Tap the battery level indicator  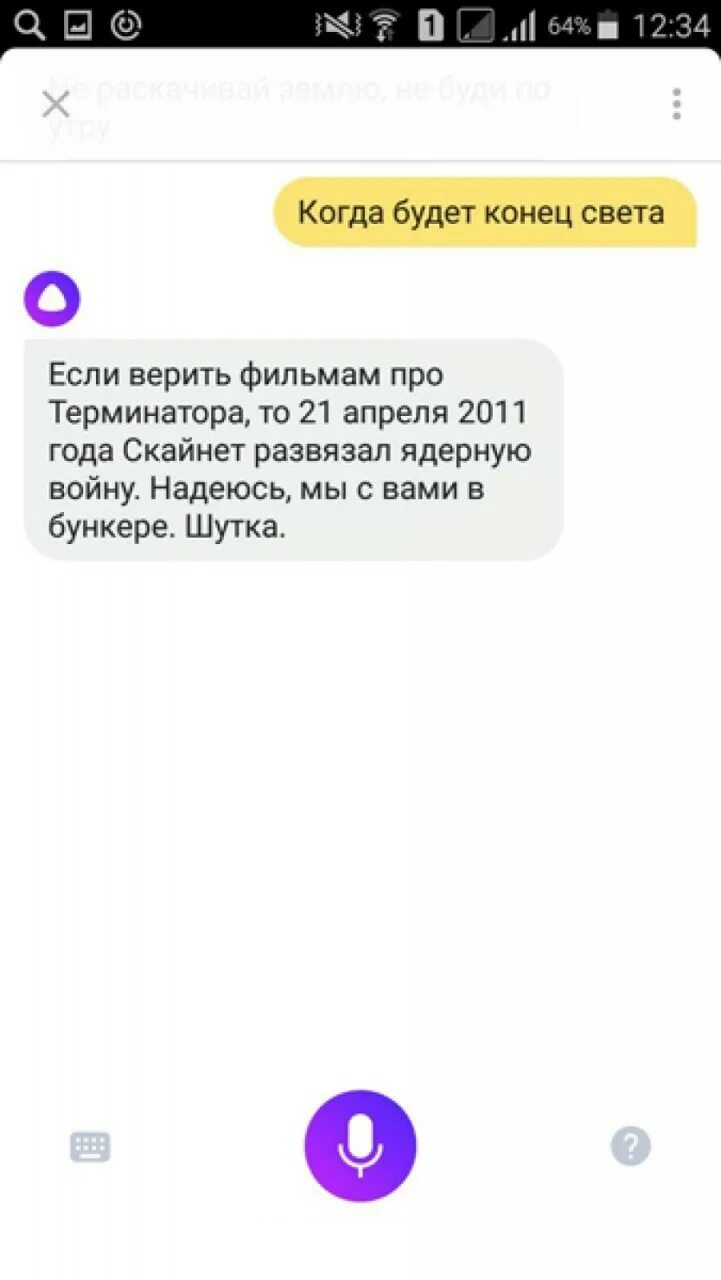click(x=607, y=24)
